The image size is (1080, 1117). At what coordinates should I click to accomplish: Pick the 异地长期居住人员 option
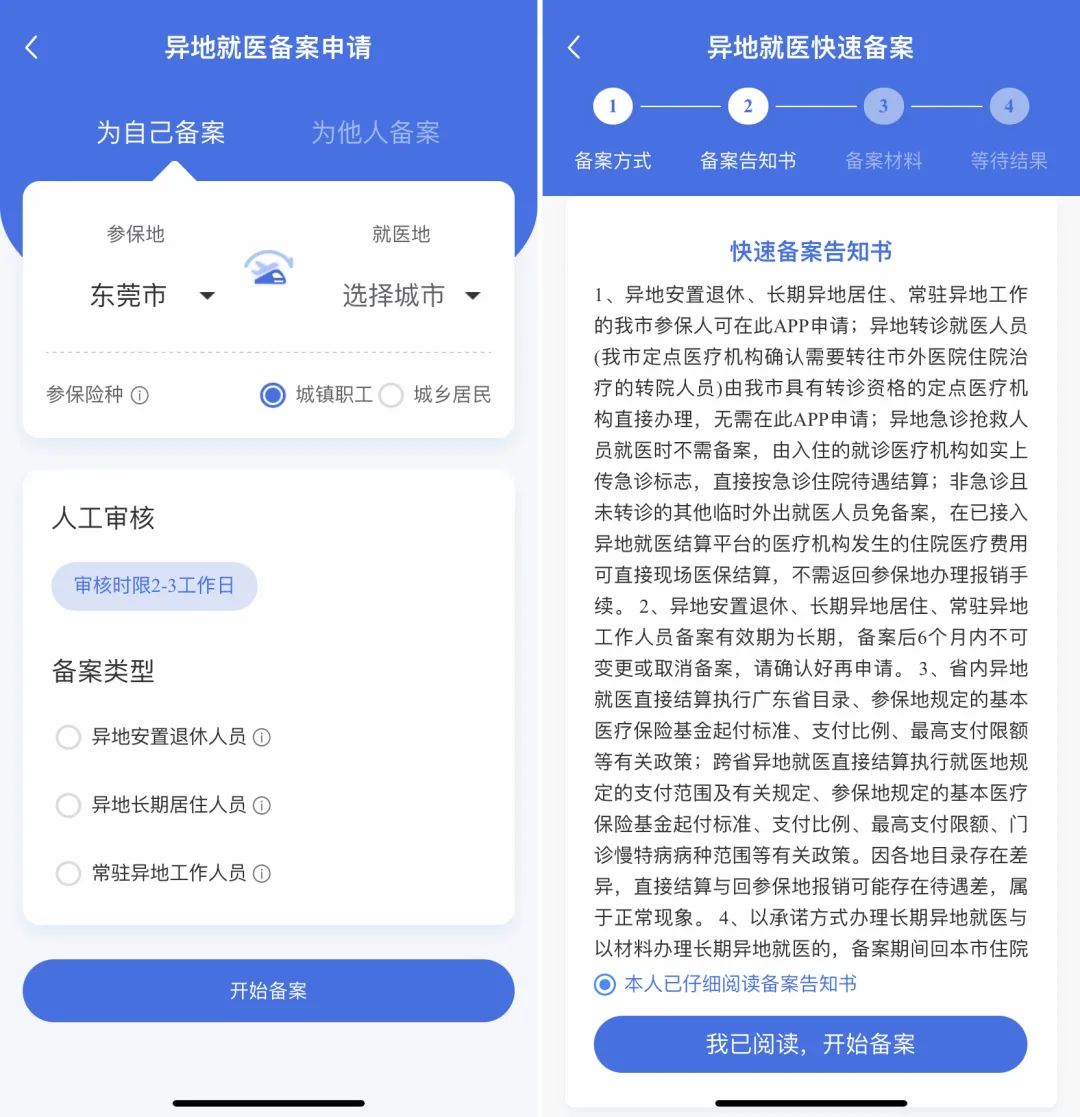(x=68, y=805)
